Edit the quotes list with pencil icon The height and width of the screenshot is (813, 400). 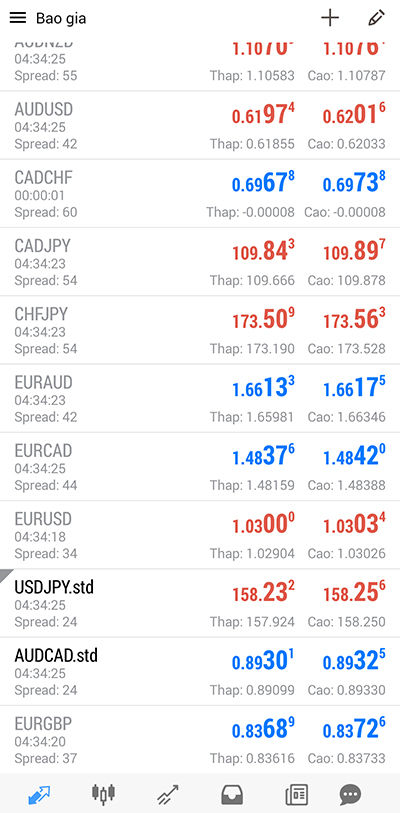(377, 18)
